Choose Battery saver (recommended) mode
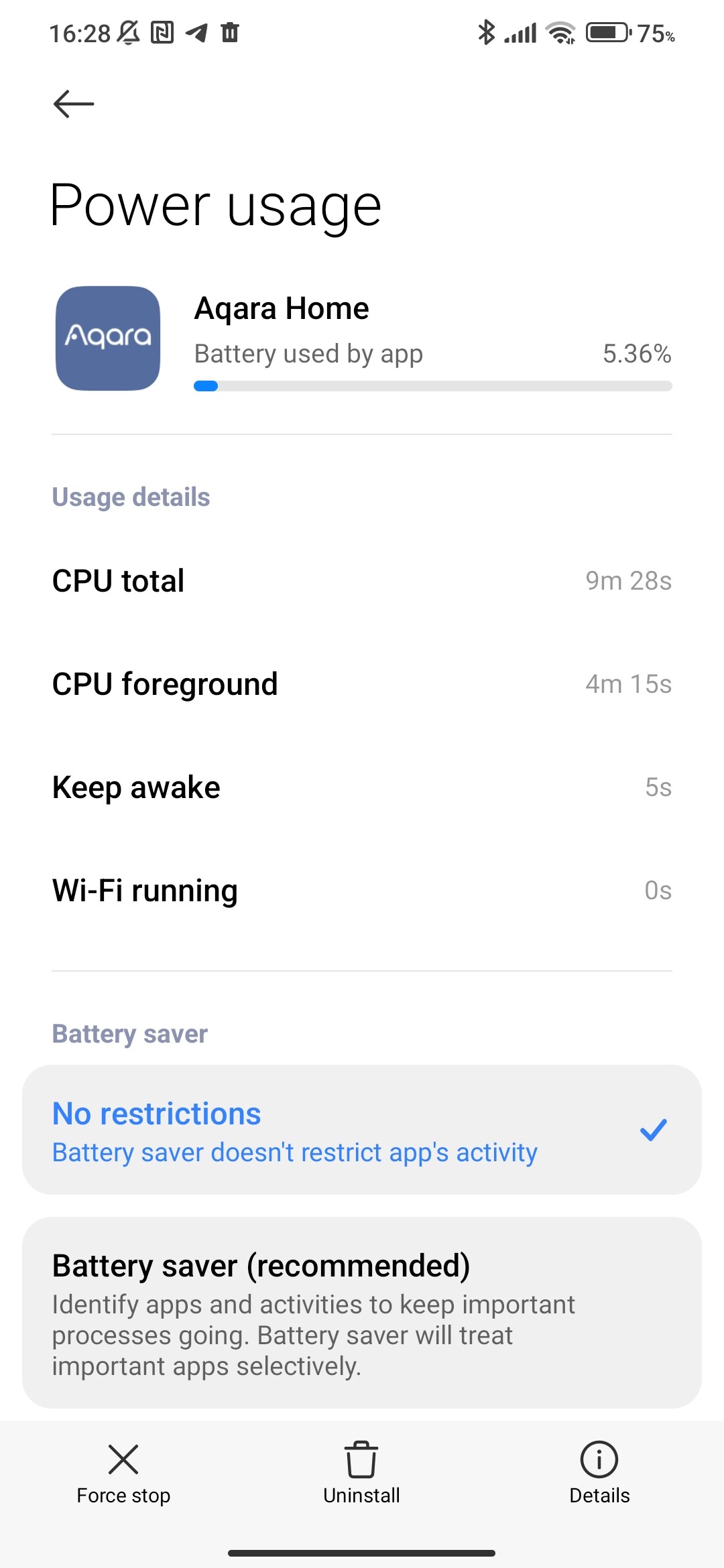This screenshot has height=1568, width=724. pyautogui.click(x=362, y=1312)
